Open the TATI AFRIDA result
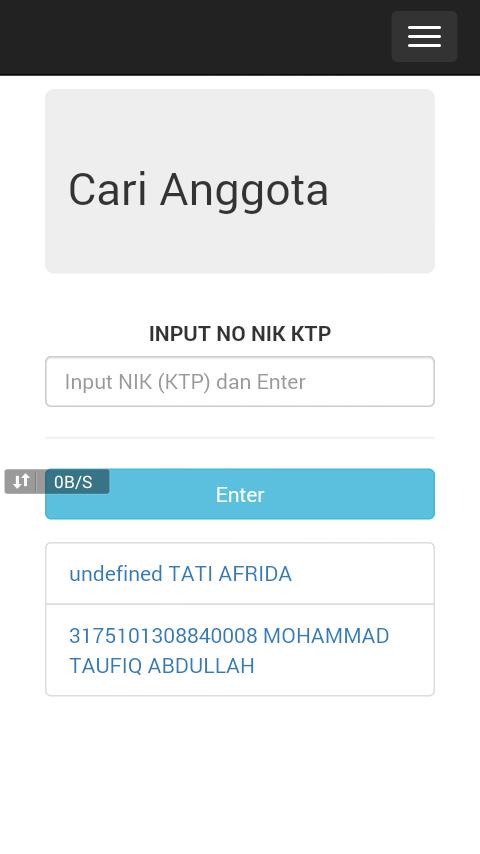Viewport: 480px width, 854px height. point(240,574)
